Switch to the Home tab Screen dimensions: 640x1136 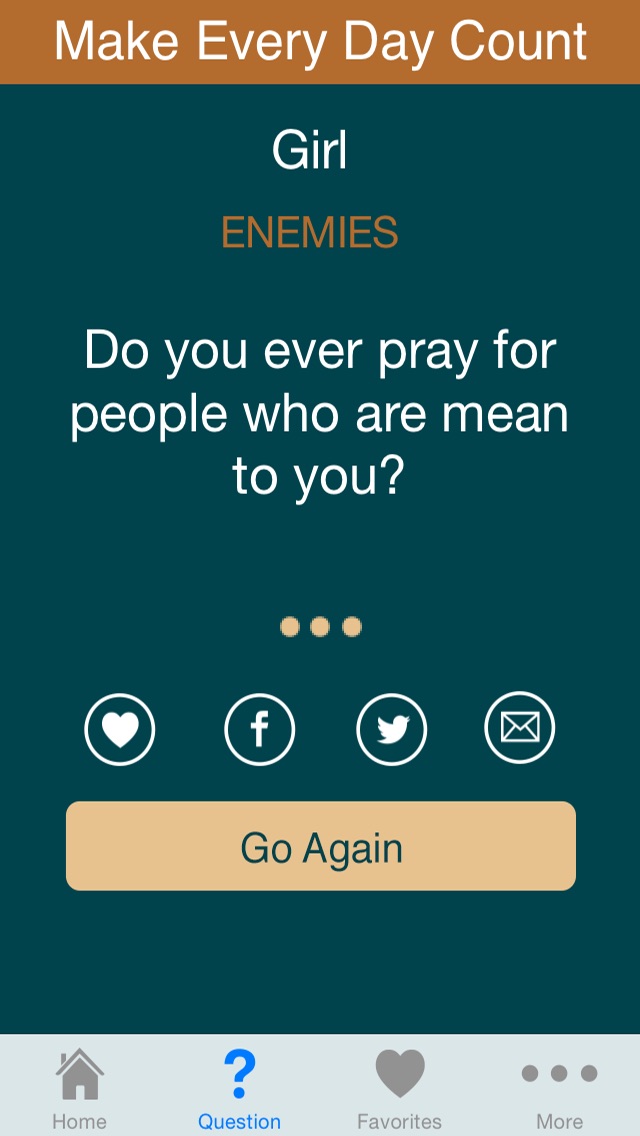coord(80,1088)
